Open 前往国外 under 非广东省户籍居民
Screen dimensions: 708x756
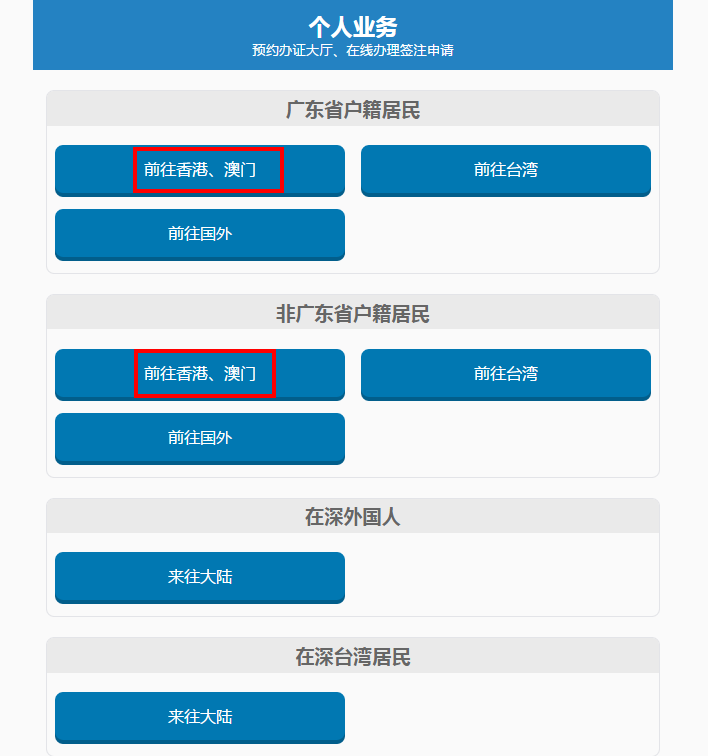(x=200, y=438)
